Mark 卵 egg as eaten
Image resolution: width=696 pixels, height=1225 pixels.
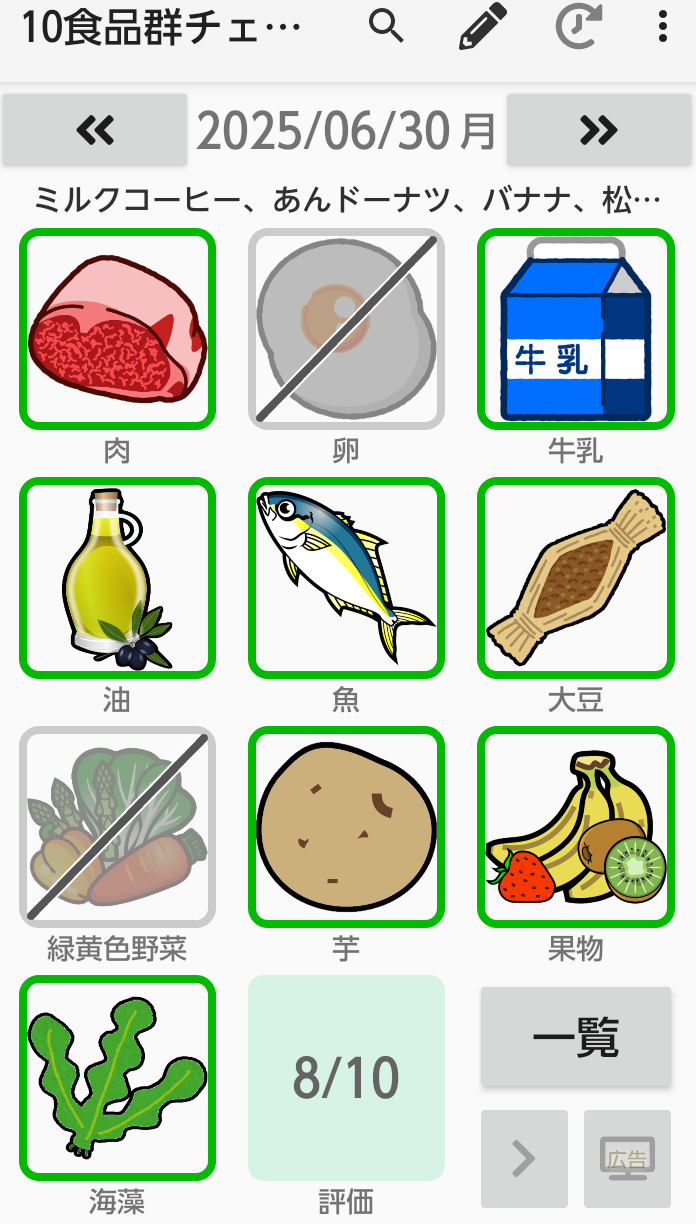click(346, 329)
